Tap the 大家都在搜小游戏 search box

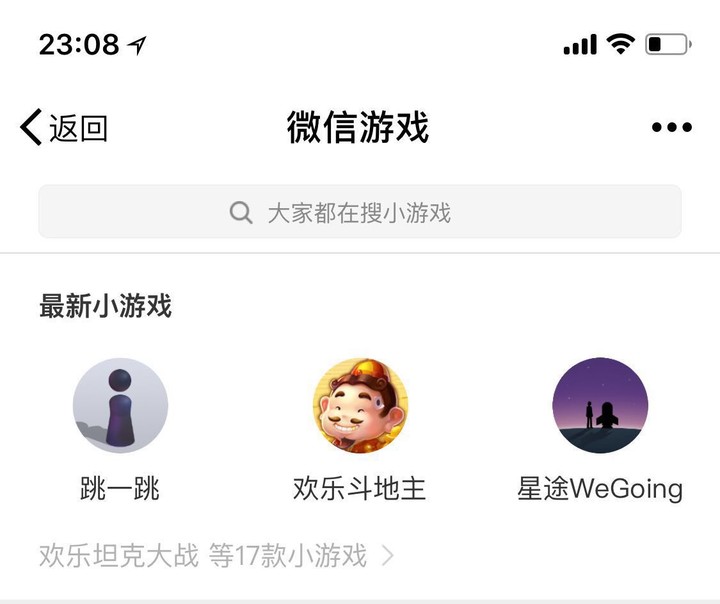[x=360, y=212]
